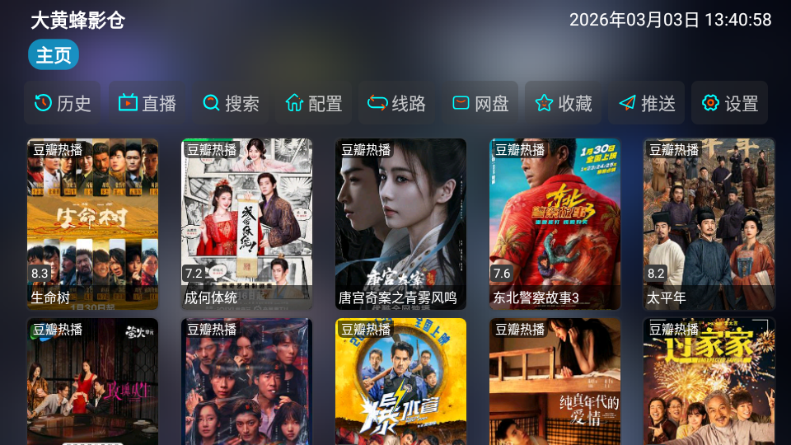Viewport: 791px width, 445px height.
Task: Open the 生命树 poster
Action: pos(92,223)
